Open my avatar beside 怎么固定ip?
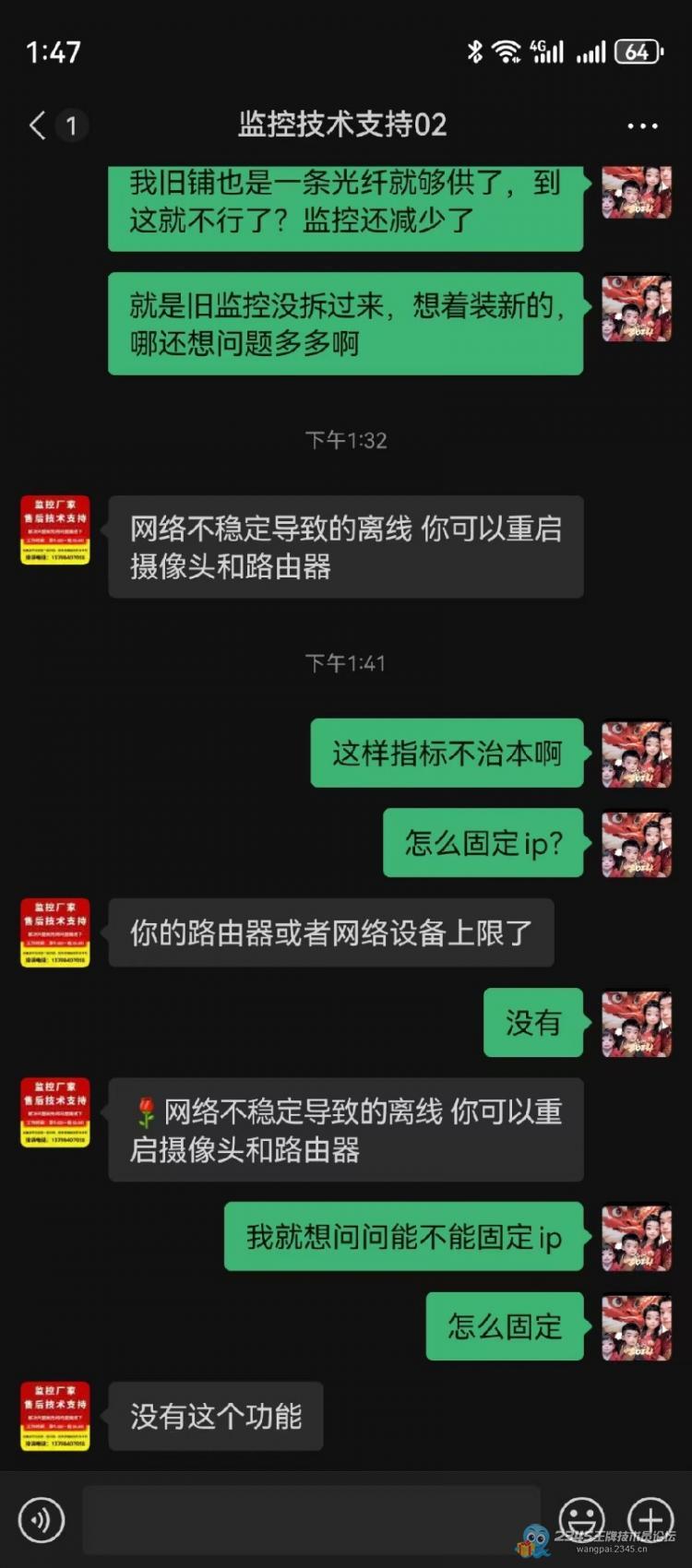 coord(637,843)
